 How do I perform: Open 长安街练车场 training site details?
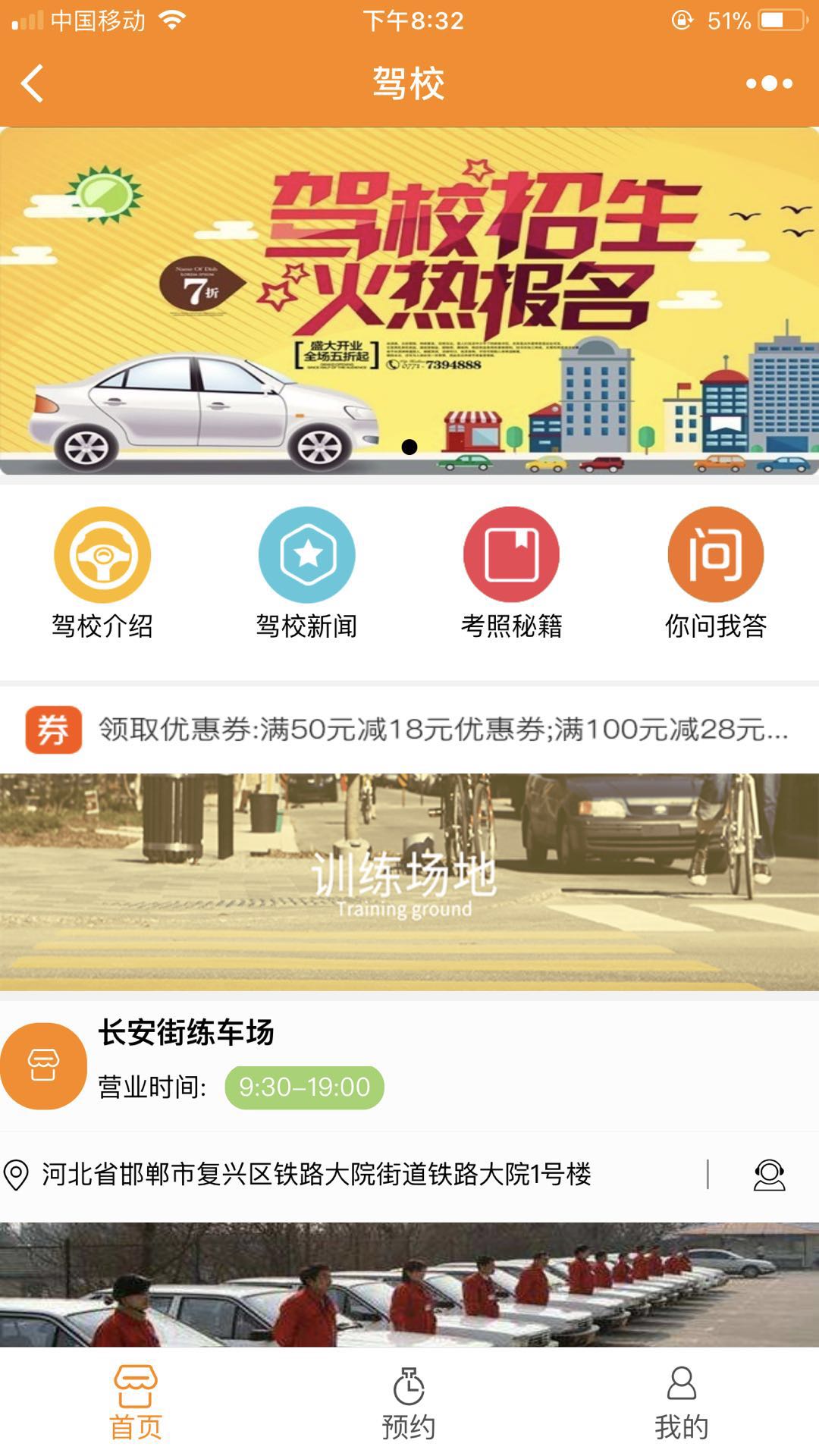click(x=186, y=1033)
